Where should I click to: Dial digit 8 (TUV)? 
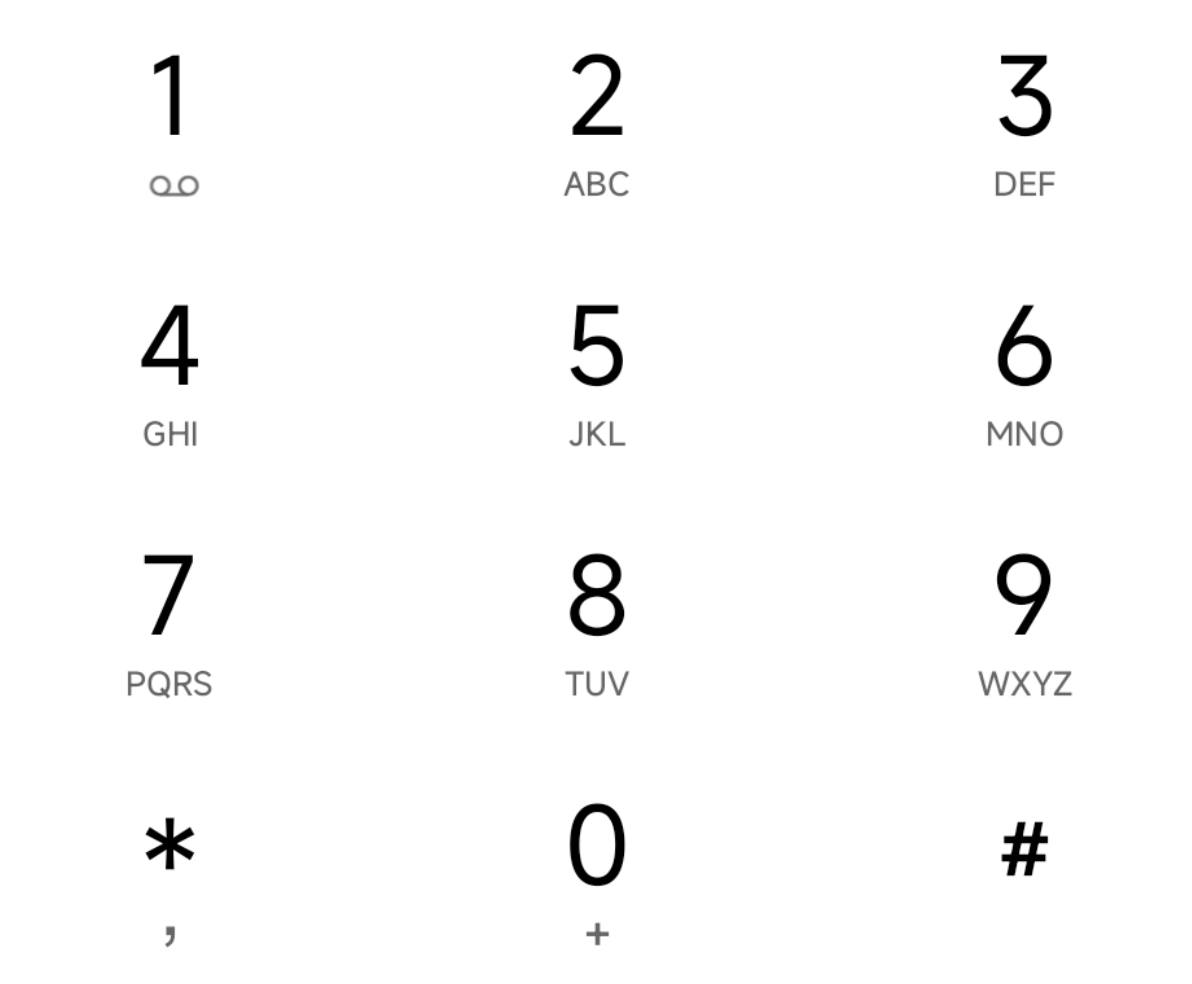click(x=596, y=620)
